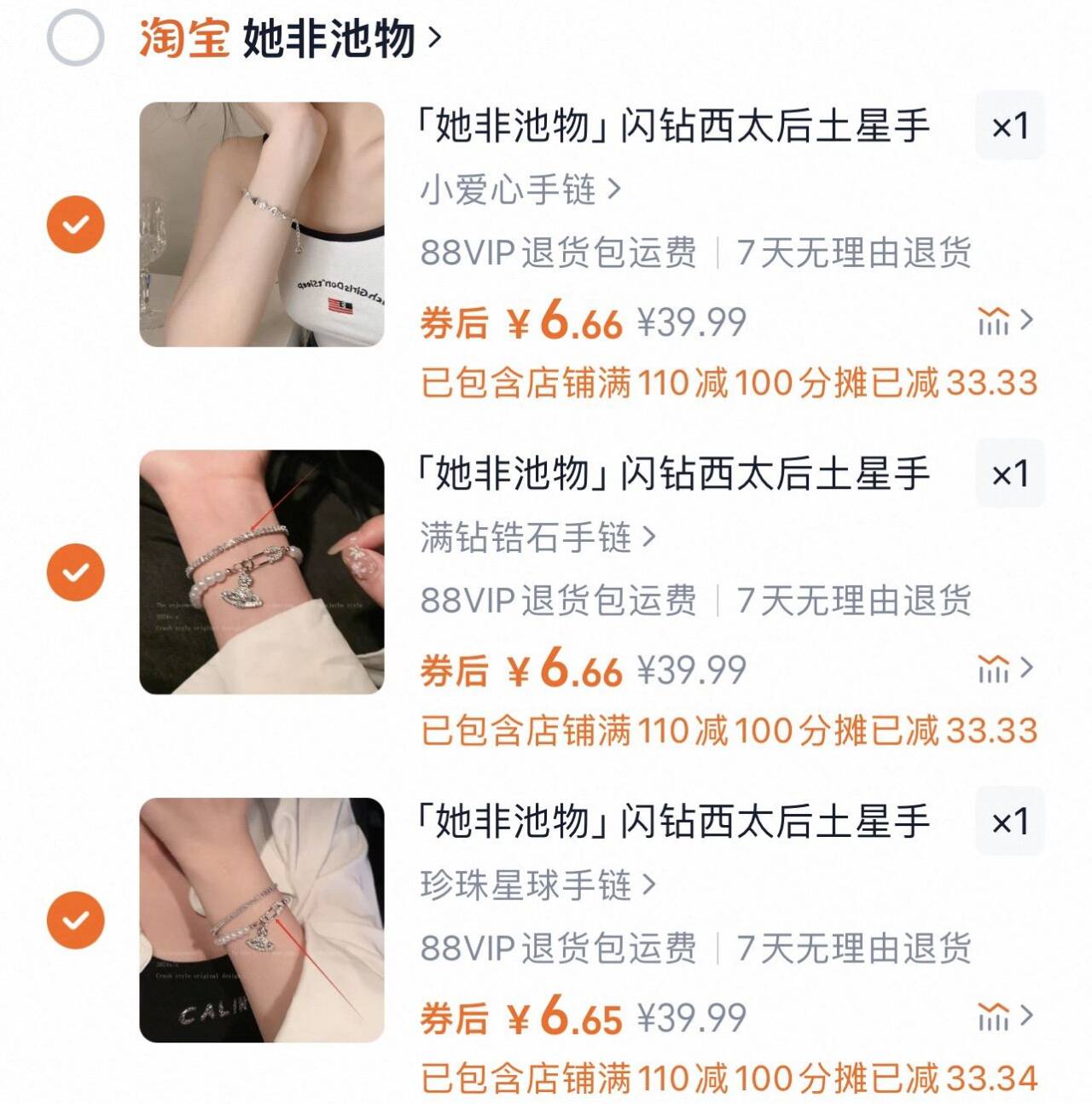Open the 珍珠星球手链 product image

(x=261, y=920)
